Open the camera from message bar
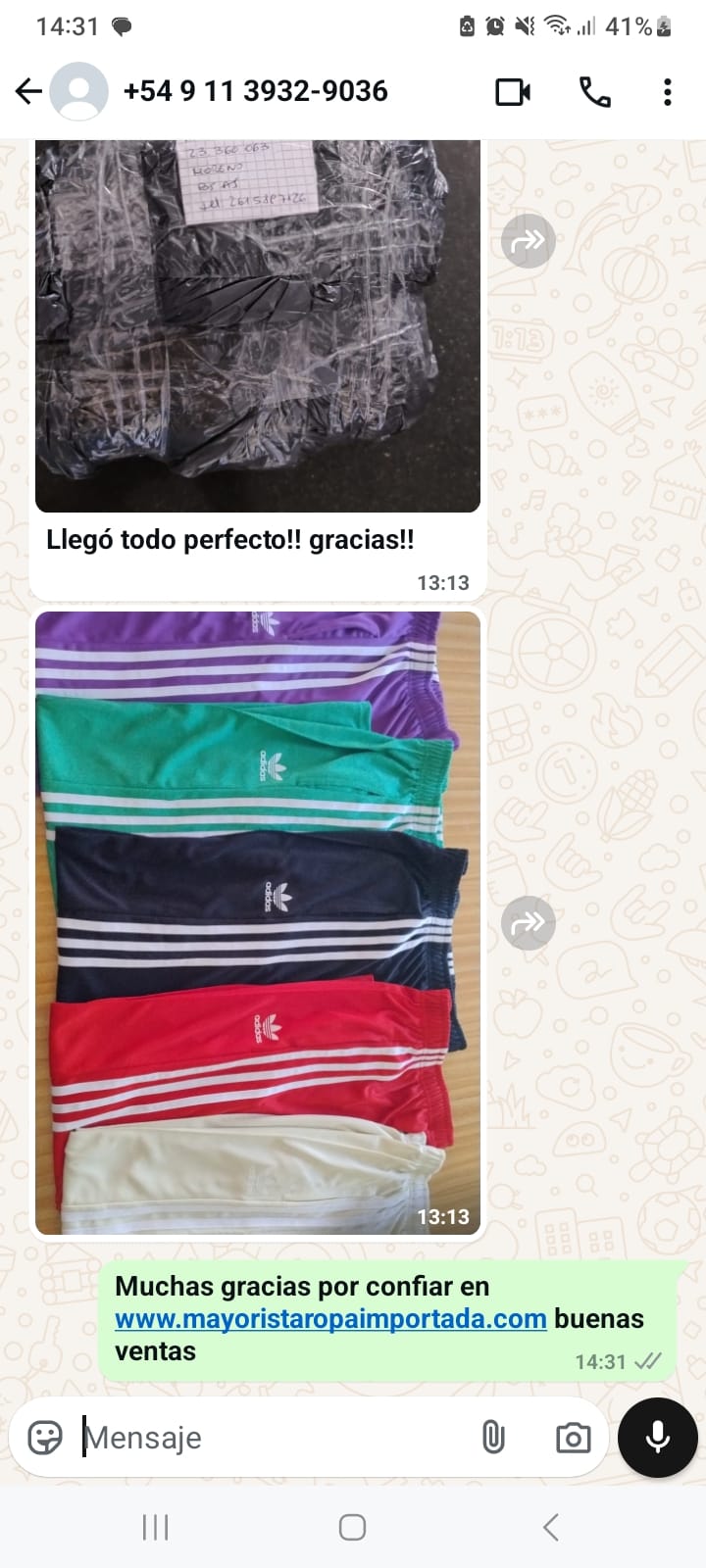Image resolution: width=706 pixels, height=1568 pixels. pyautogui.click(x=573, y=1438)
